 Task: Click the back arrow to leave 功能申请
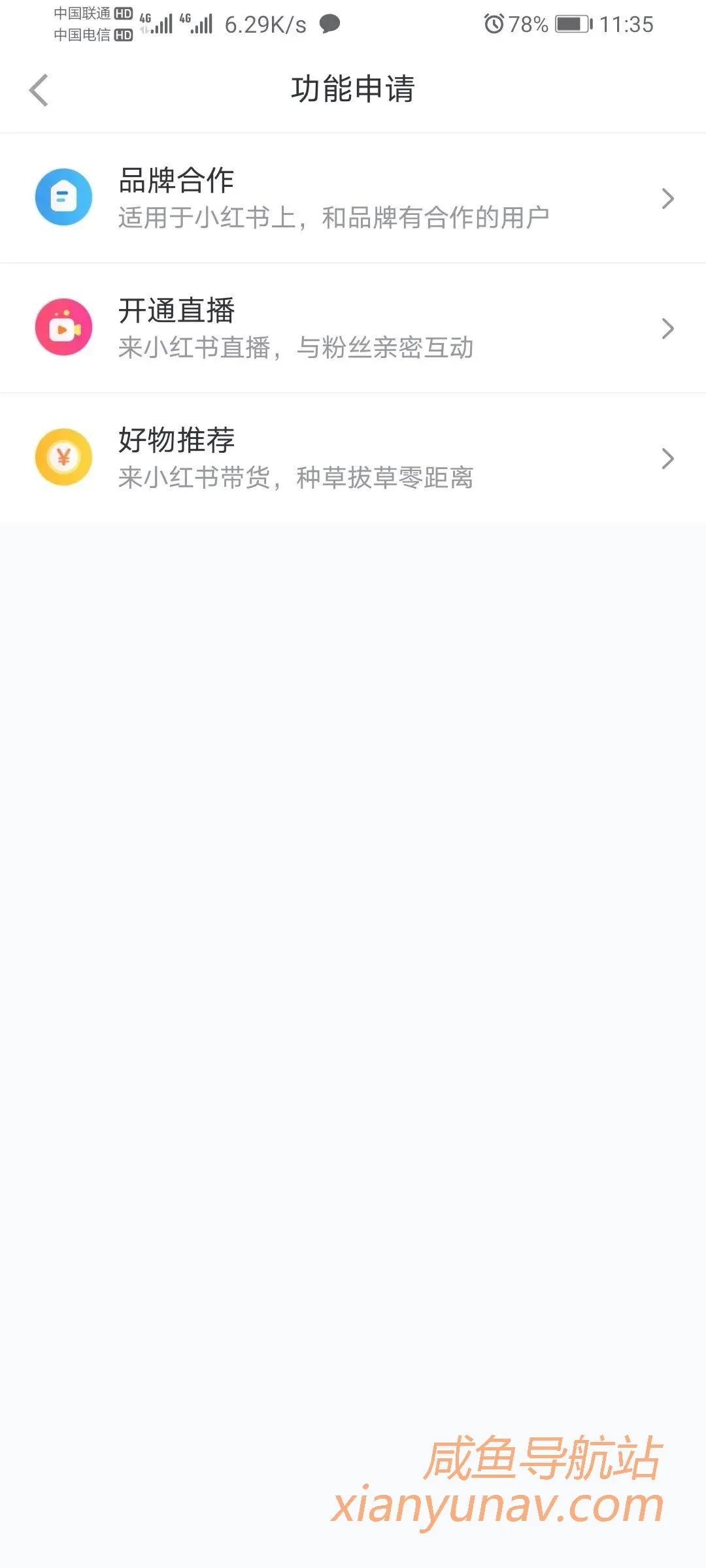pyautogui.click(x=39, y=89)
